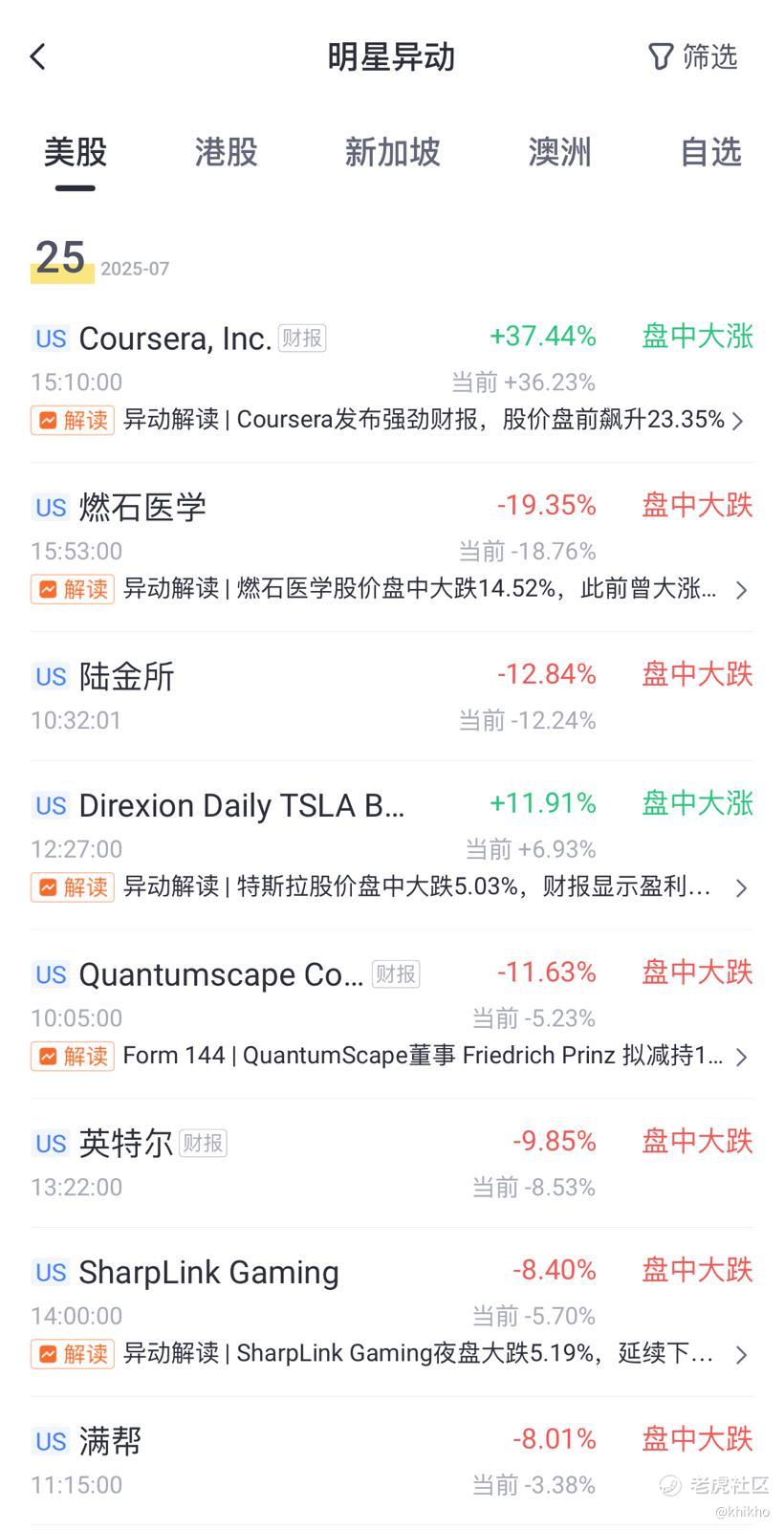The image size is (784, 1530).
Task: Switch to the 新加坡 tab
Action: point(393,152)
